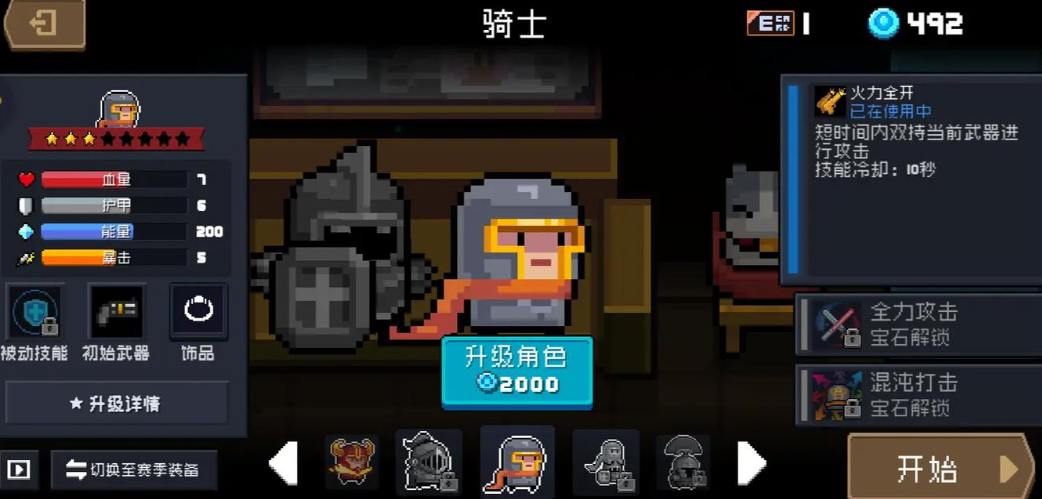View the 初始武器 starting weapon
1042x499 pixels.
click(x=116, y=313)
